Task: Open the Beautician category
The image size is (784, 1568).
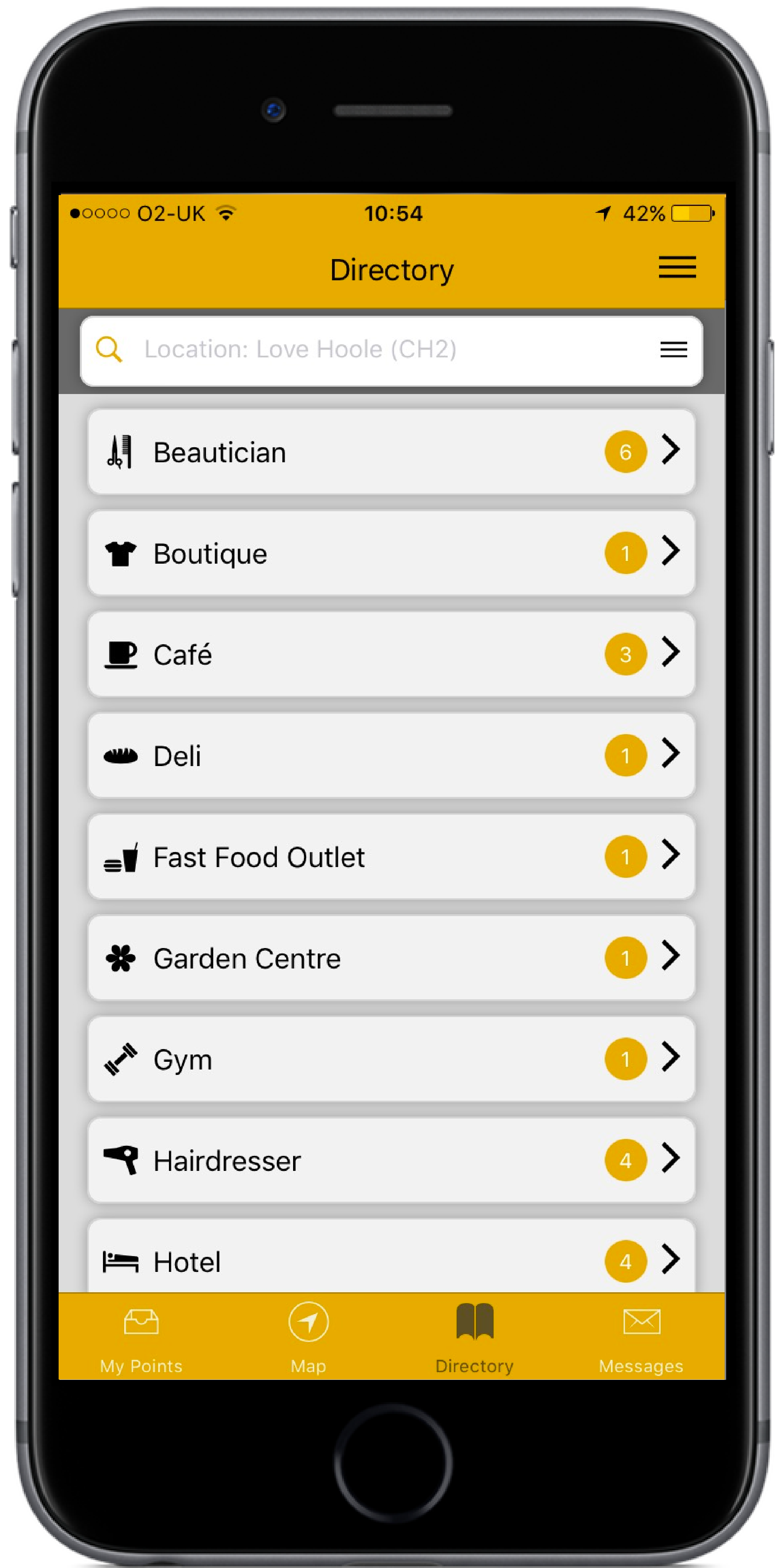Action: 391,451
